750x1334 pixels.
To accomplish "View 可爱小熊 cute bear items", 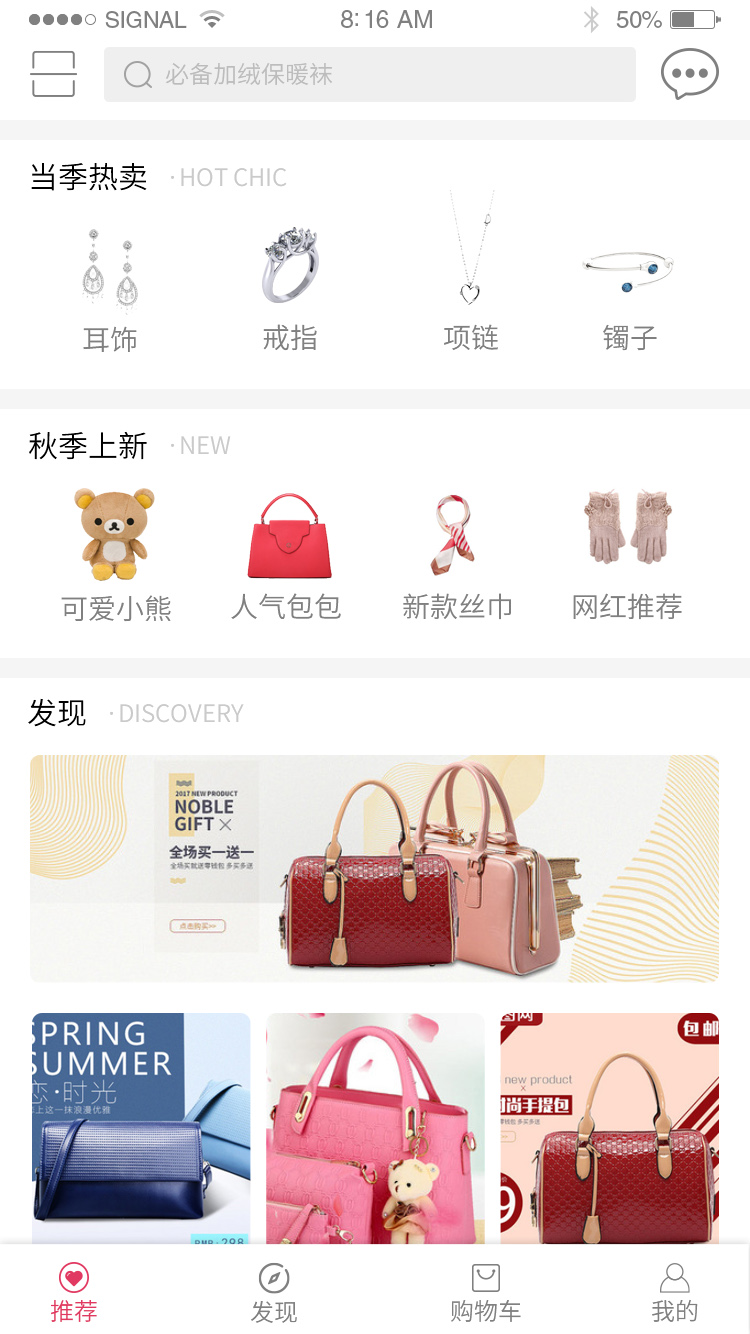I will point(116,553).
